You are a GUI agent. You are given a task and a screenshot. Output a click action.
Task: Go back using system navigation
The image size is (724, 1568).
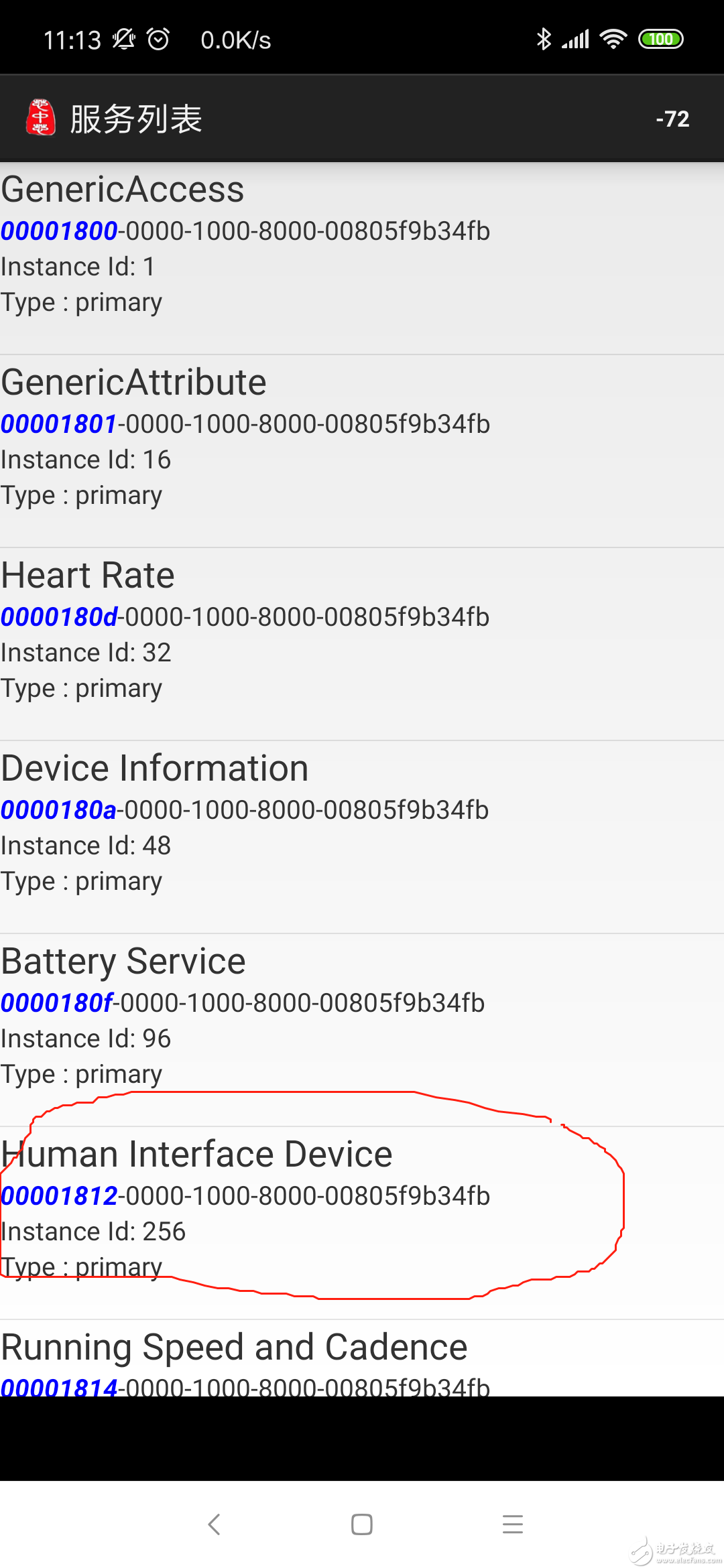[214, 1524]
